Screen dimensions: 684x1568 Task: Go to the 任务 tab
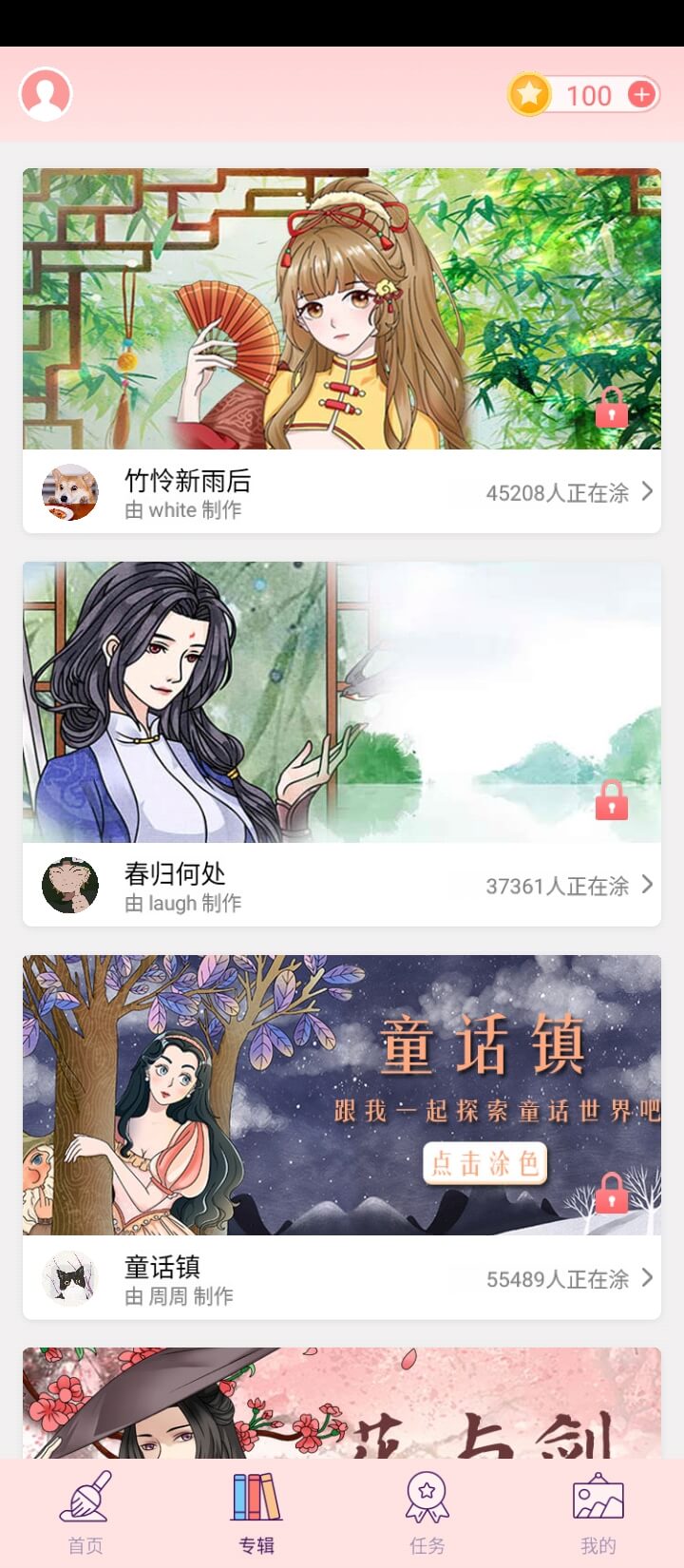pos(427,1513)
